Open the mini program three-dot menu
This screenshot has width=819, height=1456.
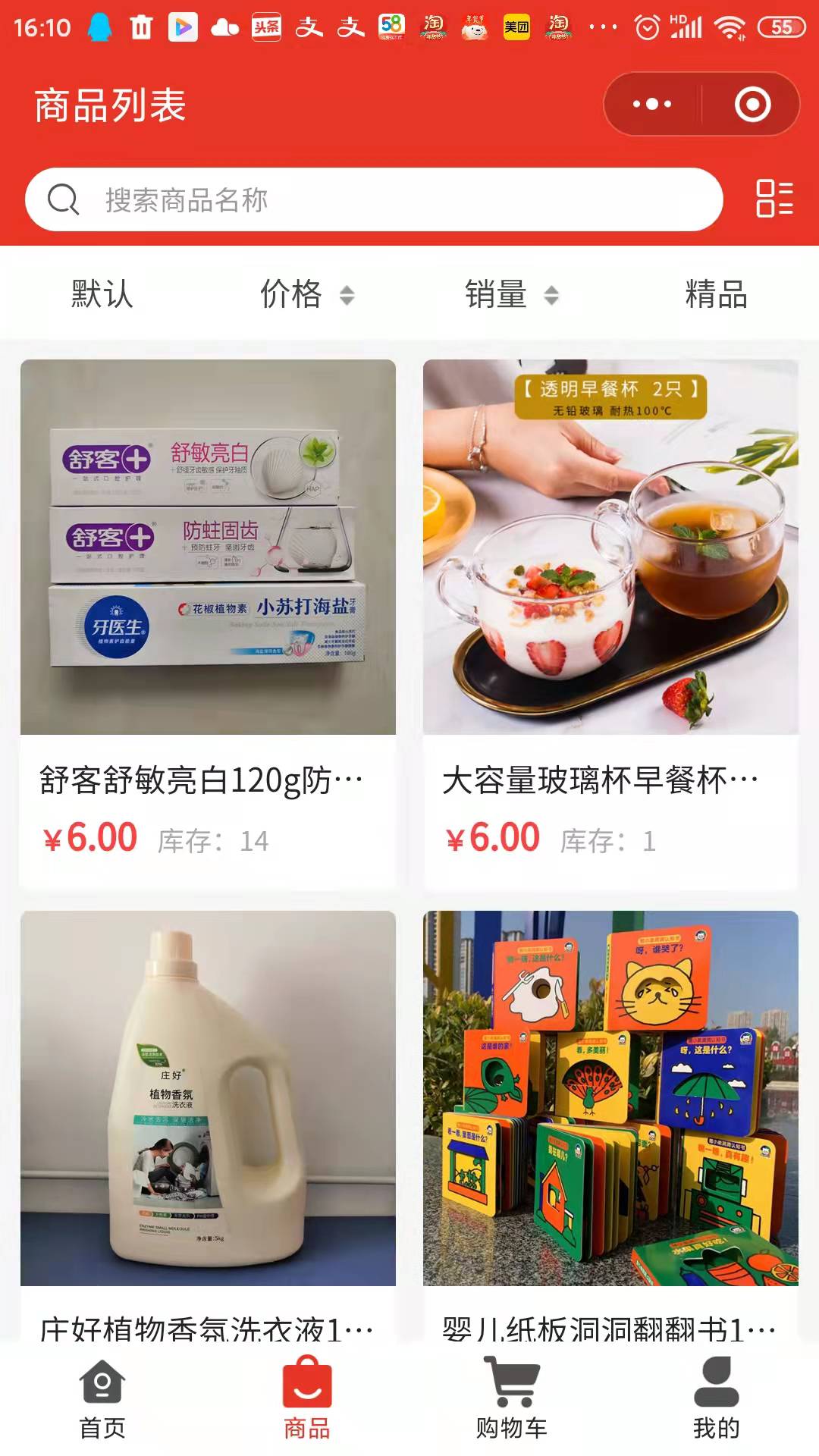652,105
